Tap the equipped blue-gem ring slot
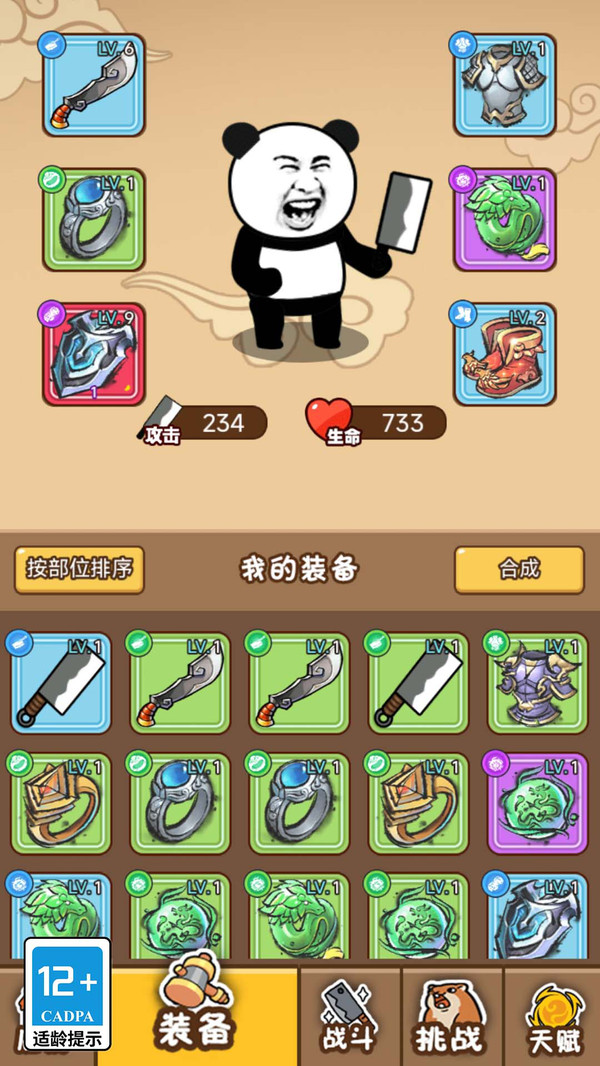Screen dimensions: 600x1066 tap(94, 219)
